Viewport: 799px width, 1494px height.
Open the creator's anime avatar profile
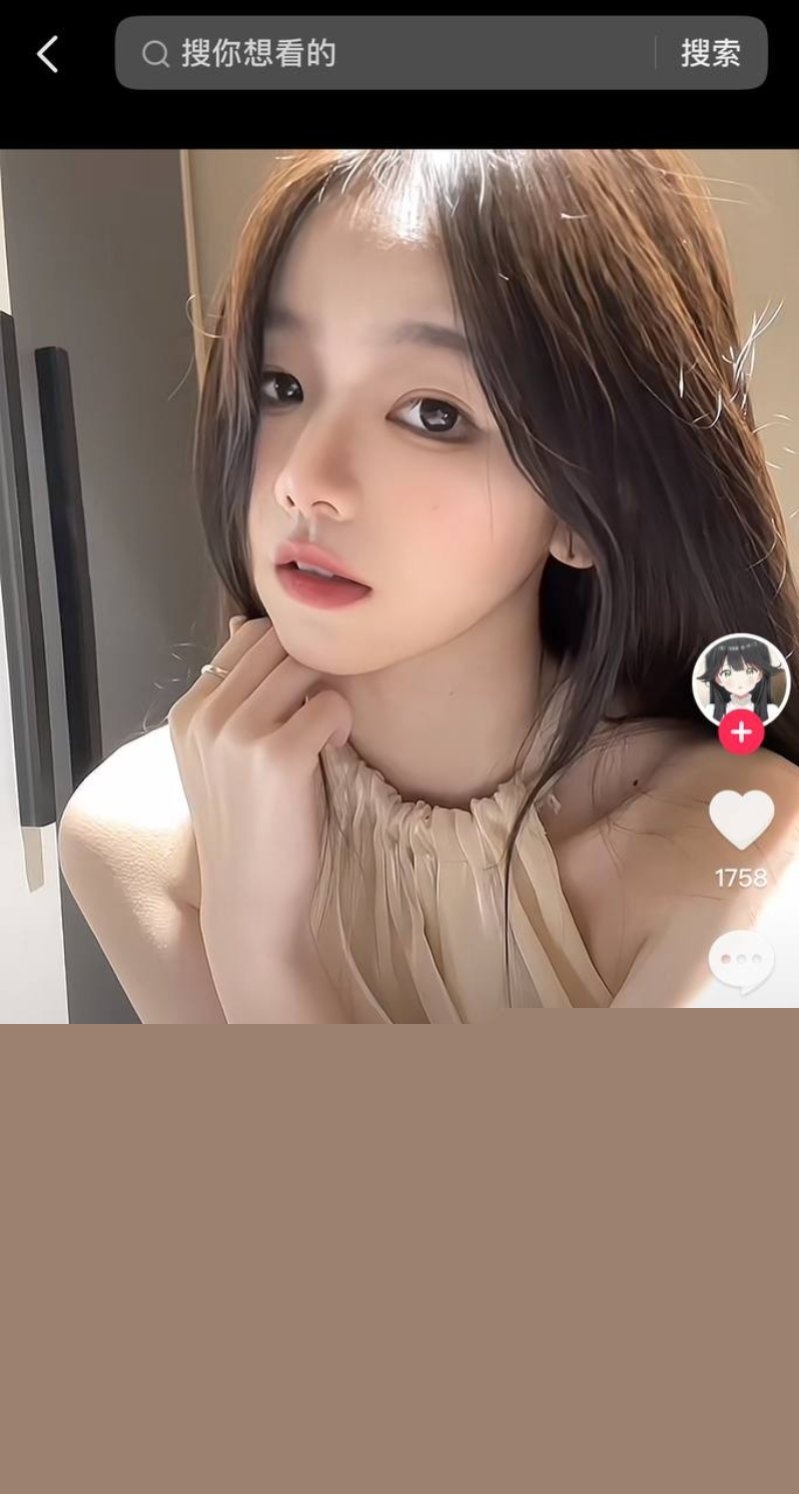[741, 680]
